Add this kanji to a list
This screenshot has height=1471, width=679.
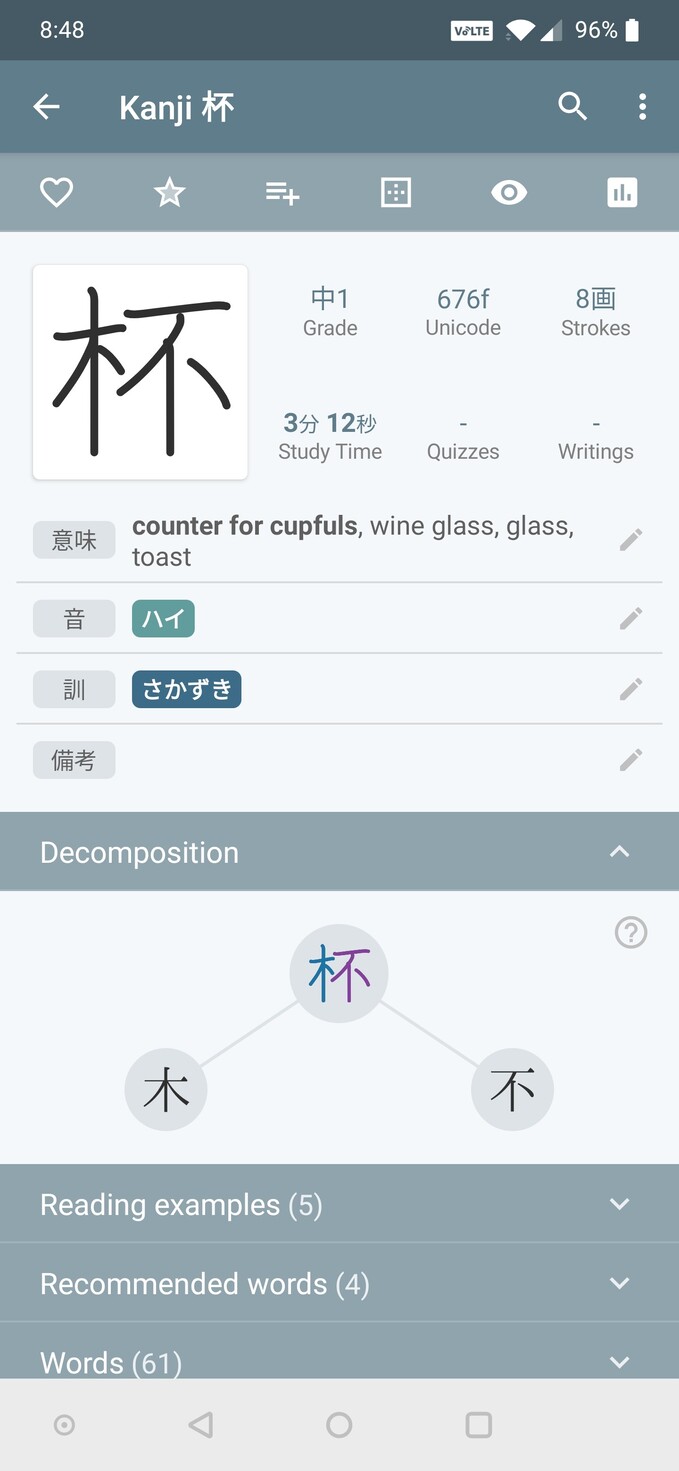pyautogui.click(x=283, y=192)
